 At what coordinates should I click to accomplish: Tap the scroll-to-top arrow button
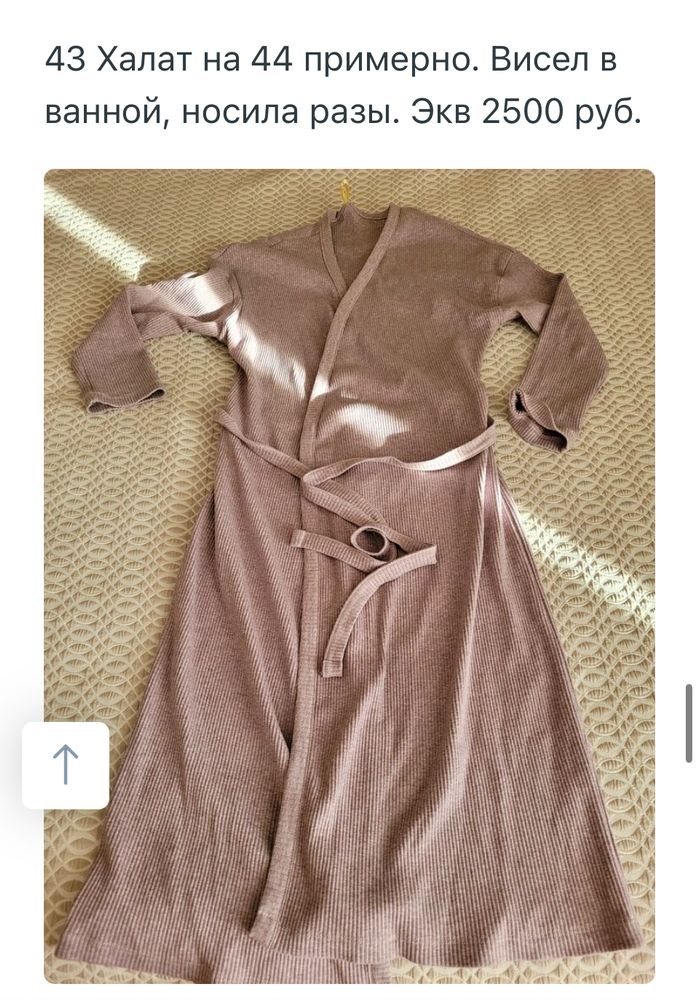coord(66,765)
